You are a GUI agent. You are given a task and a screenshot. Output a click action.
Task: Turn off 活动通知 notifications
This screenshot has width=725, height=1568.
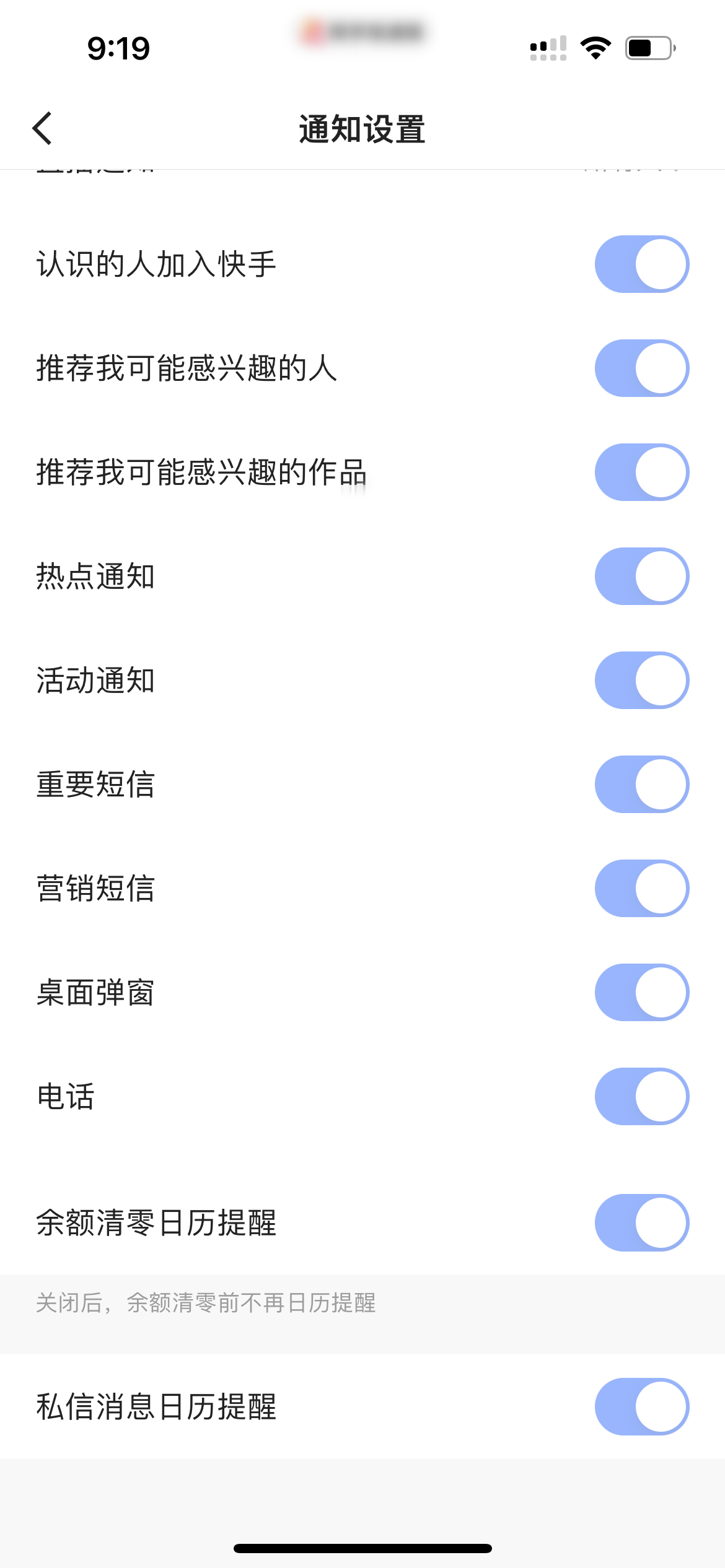641,680
